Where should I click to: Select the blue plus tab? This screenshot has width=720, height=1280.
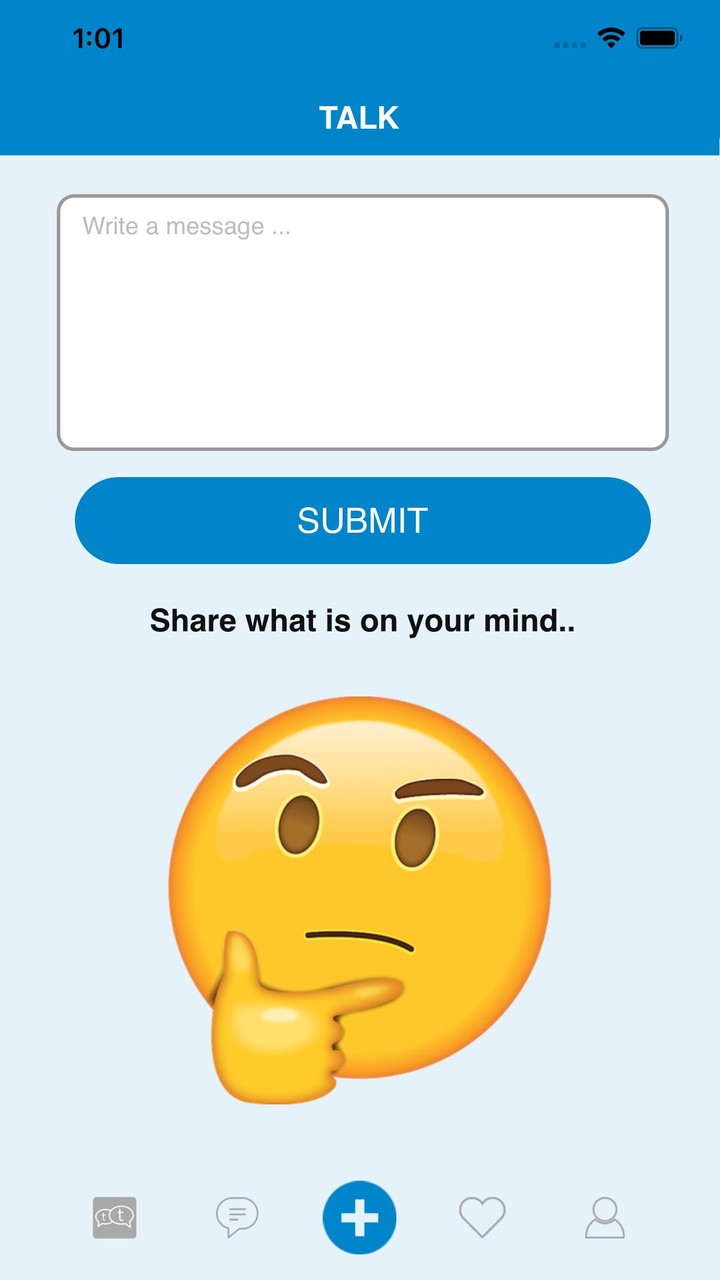click(x=360, y=1217)
